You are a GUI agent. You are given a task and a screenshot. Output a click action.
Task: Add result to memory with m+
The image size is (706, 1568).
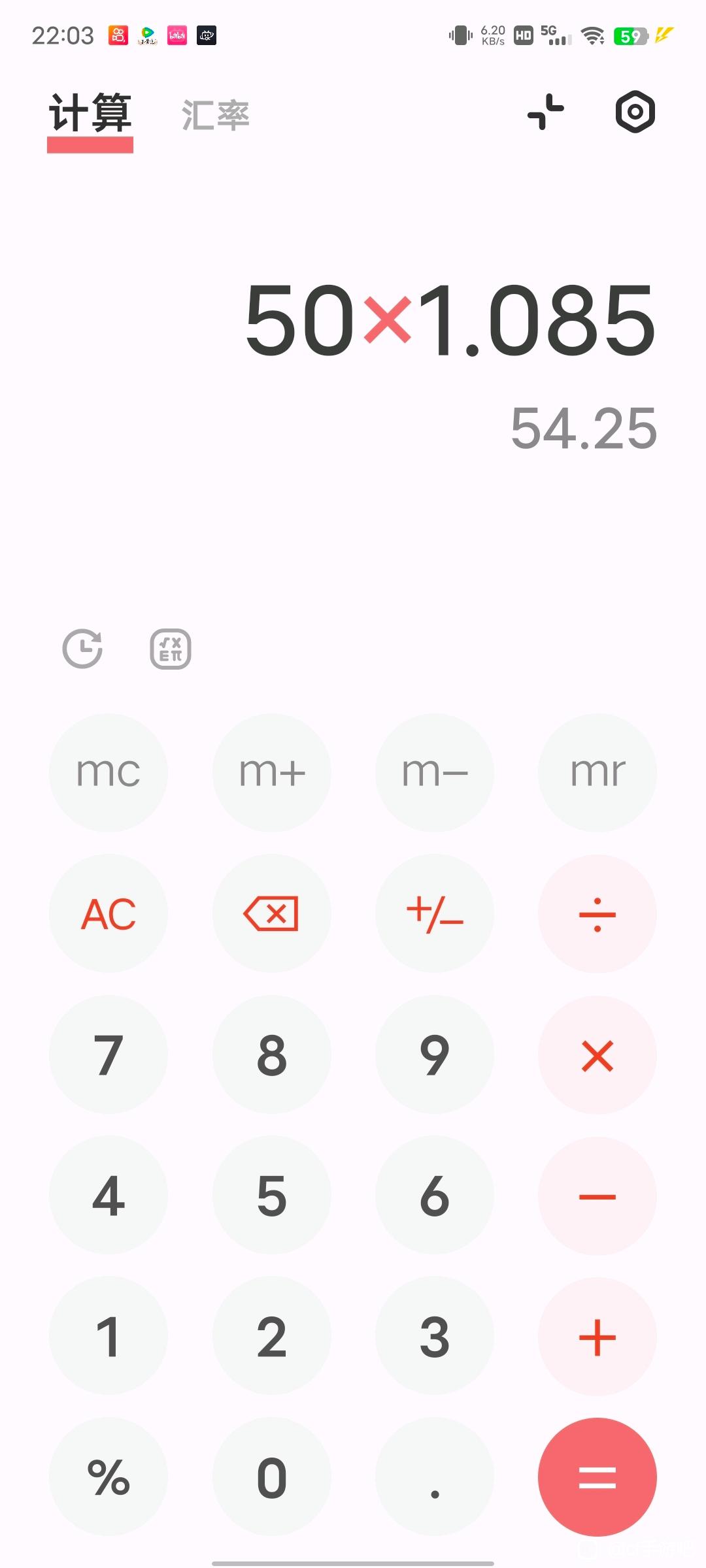click(272, 772)
